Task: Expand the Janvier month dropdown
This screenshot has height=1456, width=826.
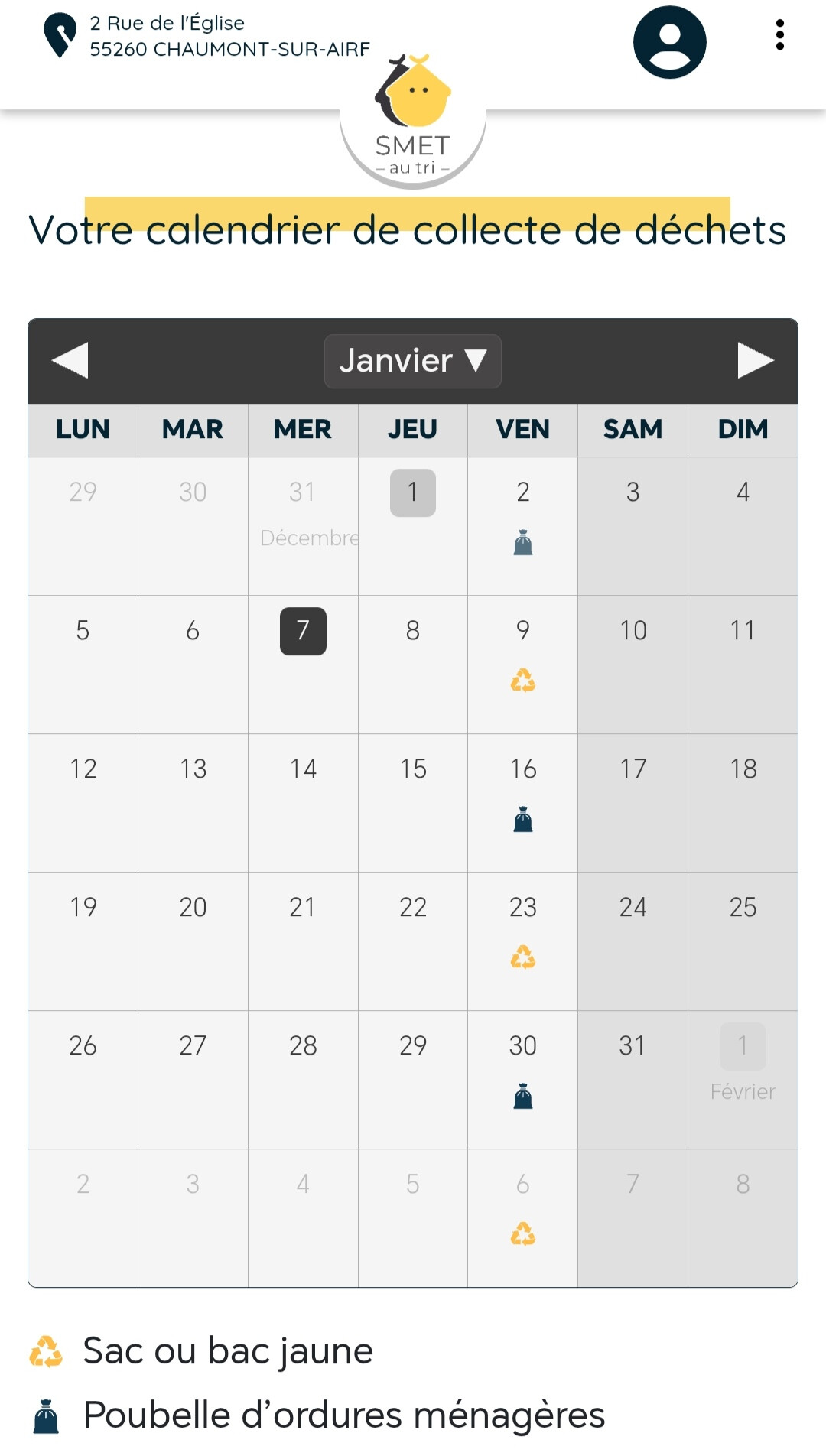Action: click(413, 361)
